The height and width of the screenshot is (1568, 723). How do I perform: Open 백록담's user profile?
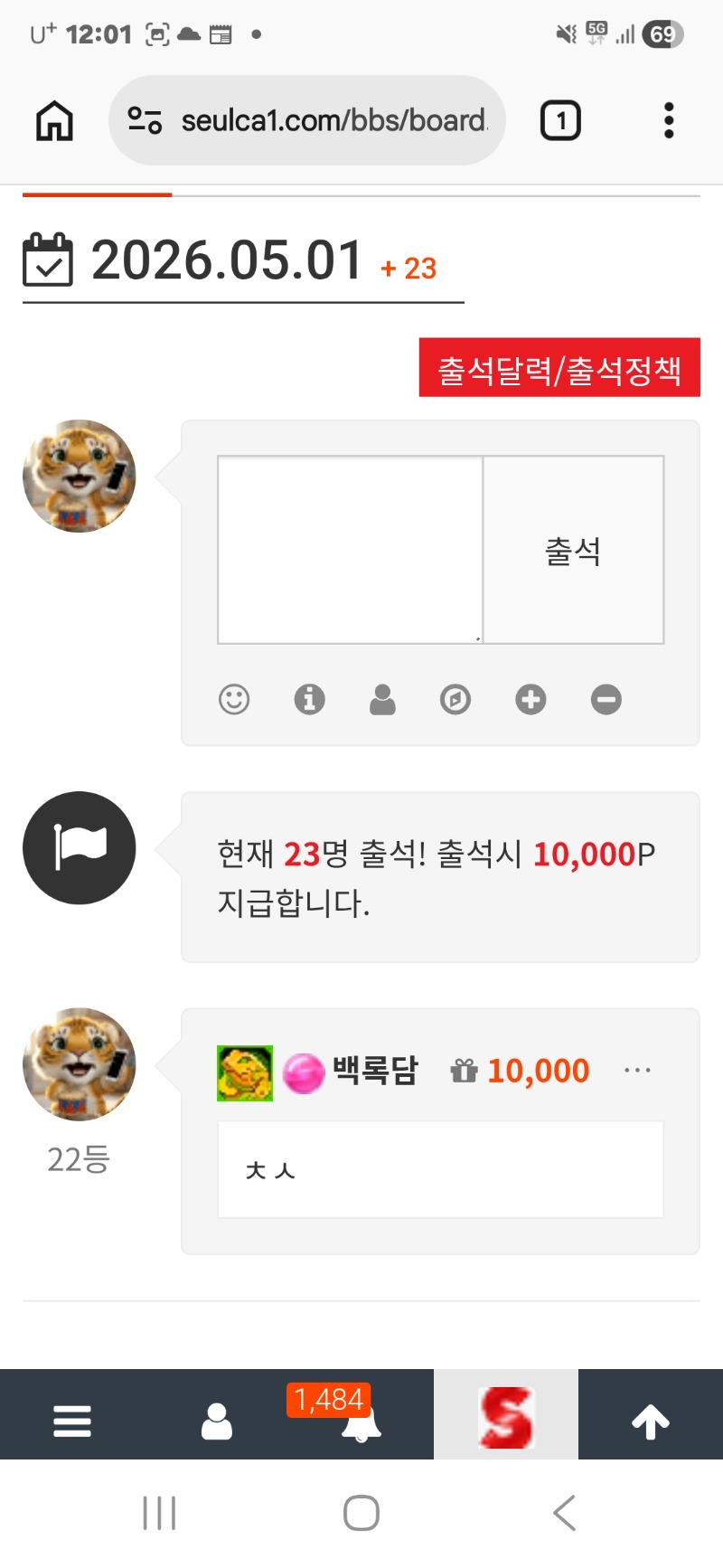click(x=375, y=1071)
